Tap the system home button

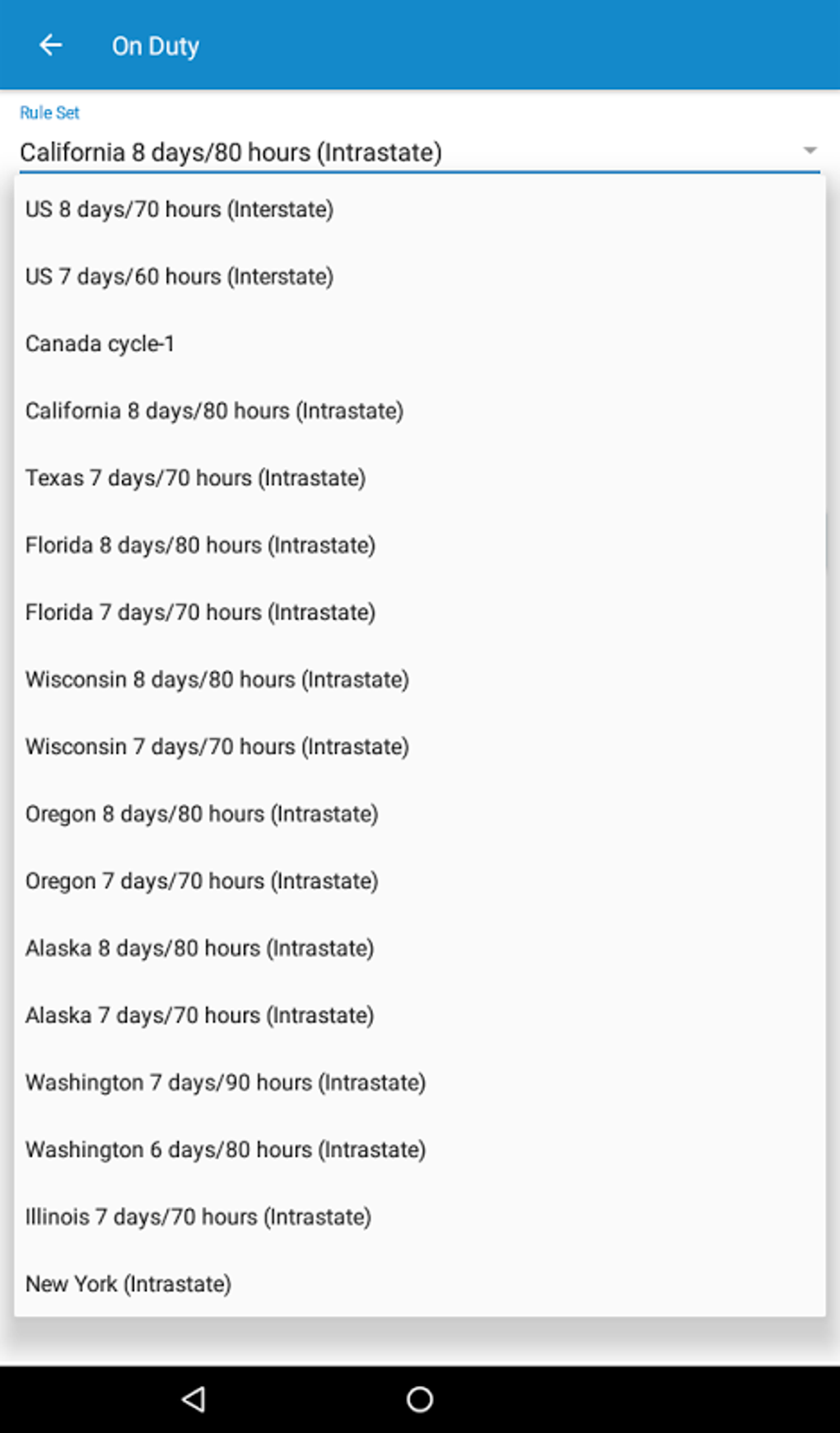420,1399
